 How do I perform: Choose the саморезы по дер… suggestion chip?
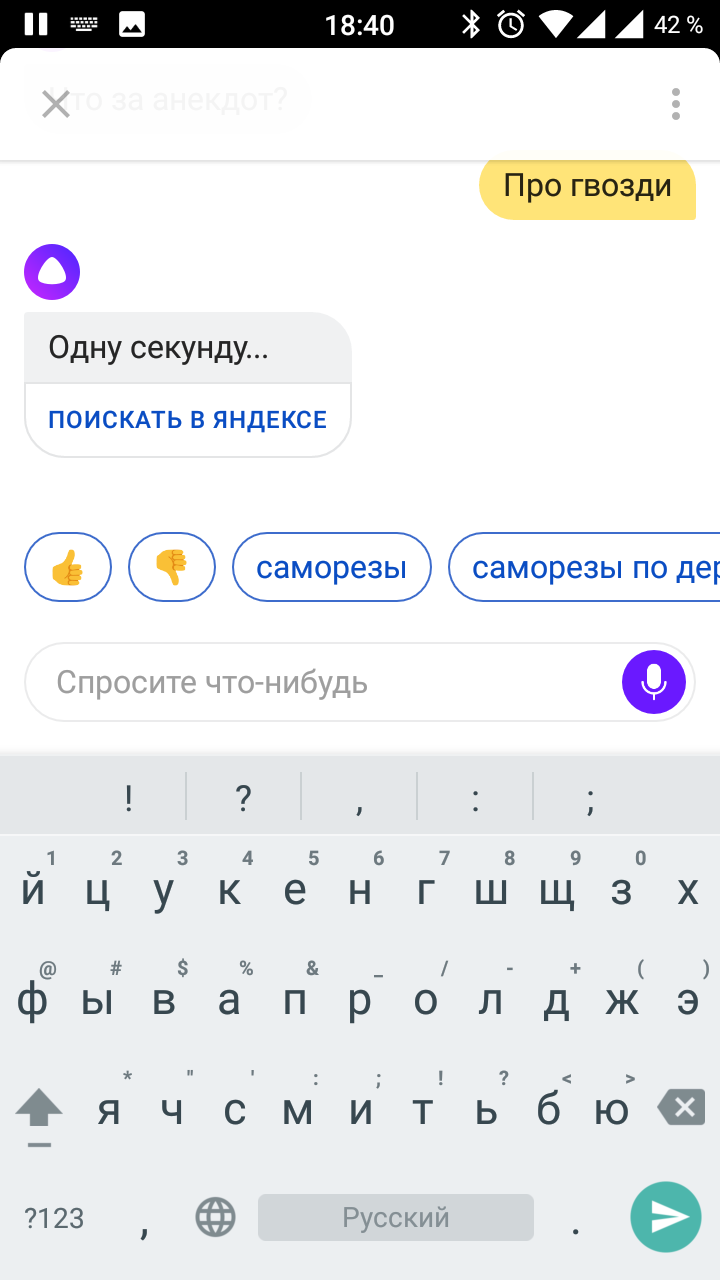click(590, 567)
